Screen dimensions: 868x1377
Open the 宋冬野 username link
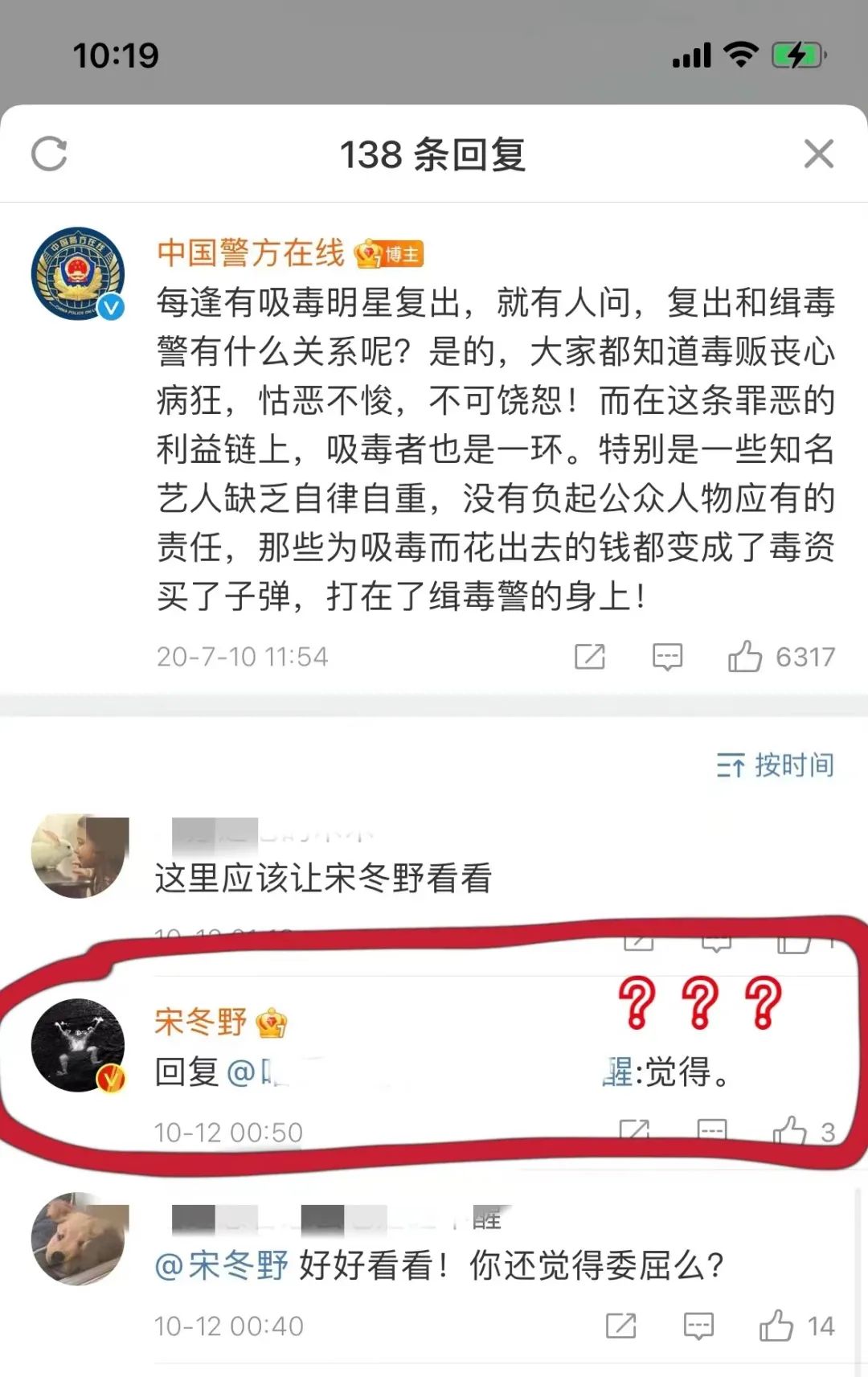(x=201, y=1023)
